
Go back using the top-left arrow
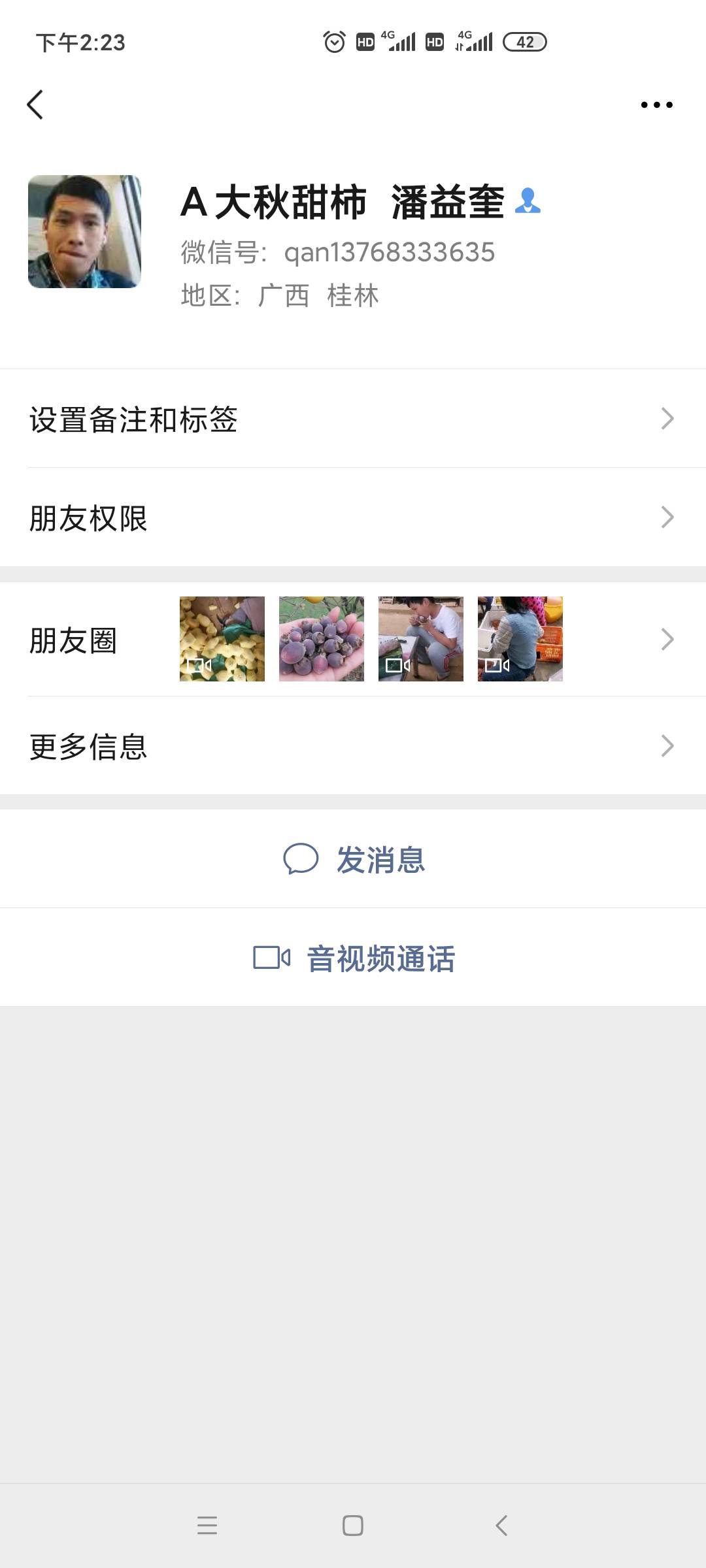click(x=35, y=105)
